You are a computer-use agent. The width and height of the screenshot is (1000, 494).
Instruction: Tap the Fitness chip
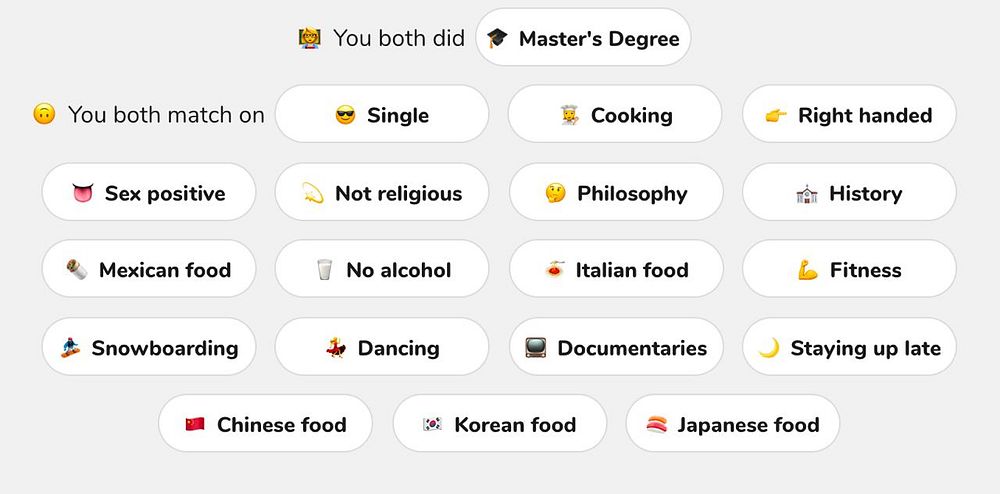coord(849,270)
